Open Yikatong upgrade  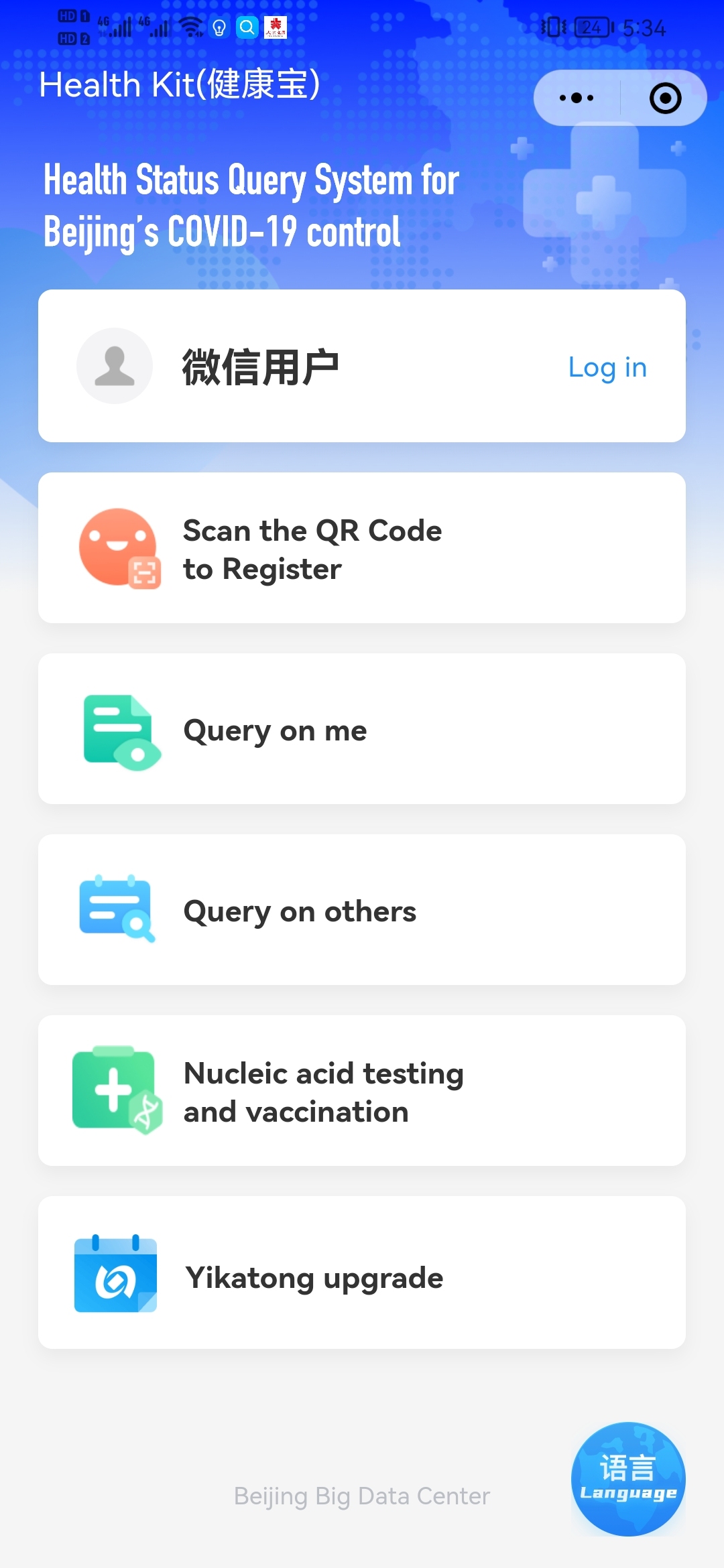coord(362,1273)
